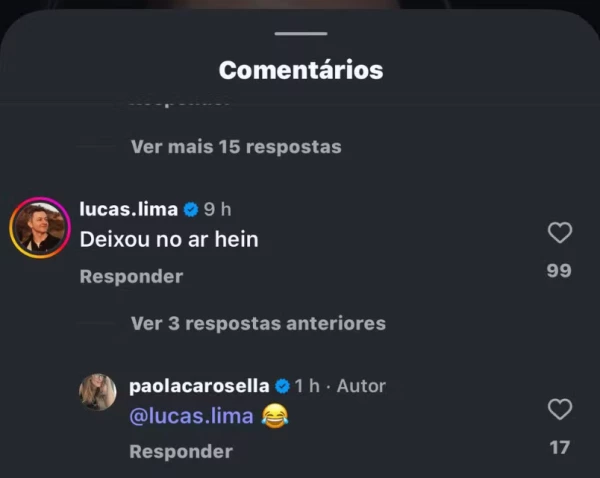600x478 pixels.
Task: Open the lucas.lima username link
Action: point(128,209)
